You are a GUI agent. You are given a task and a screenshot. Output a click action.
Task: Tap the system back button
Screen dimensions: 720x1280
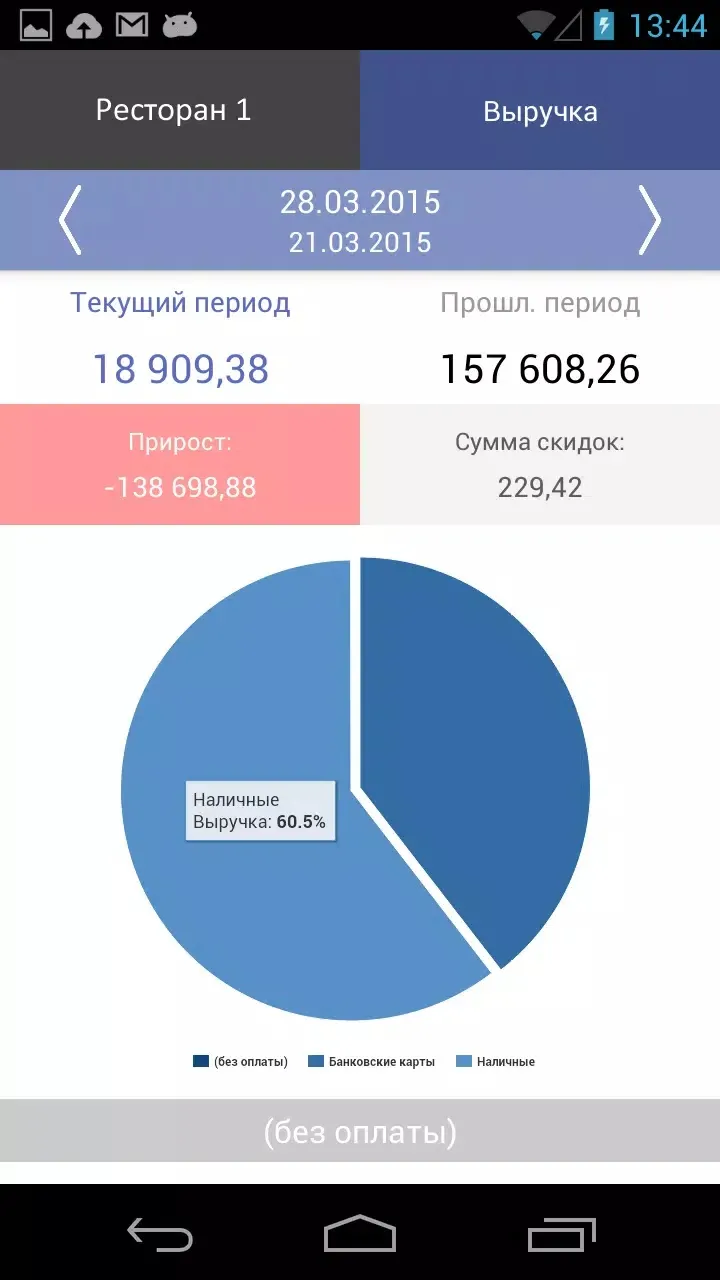coord(160,1234)
